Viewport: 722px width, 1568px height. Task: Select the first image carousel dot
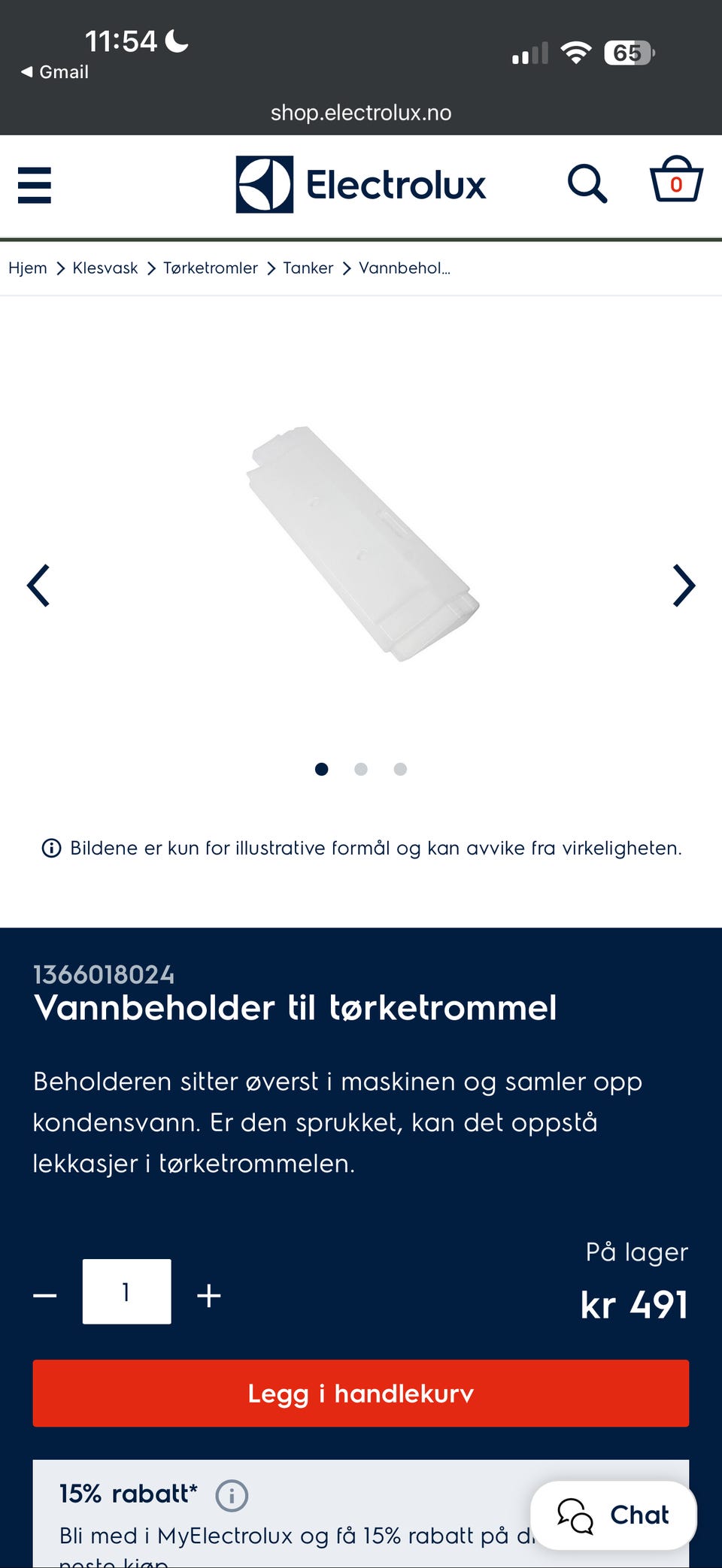[322, 769]
